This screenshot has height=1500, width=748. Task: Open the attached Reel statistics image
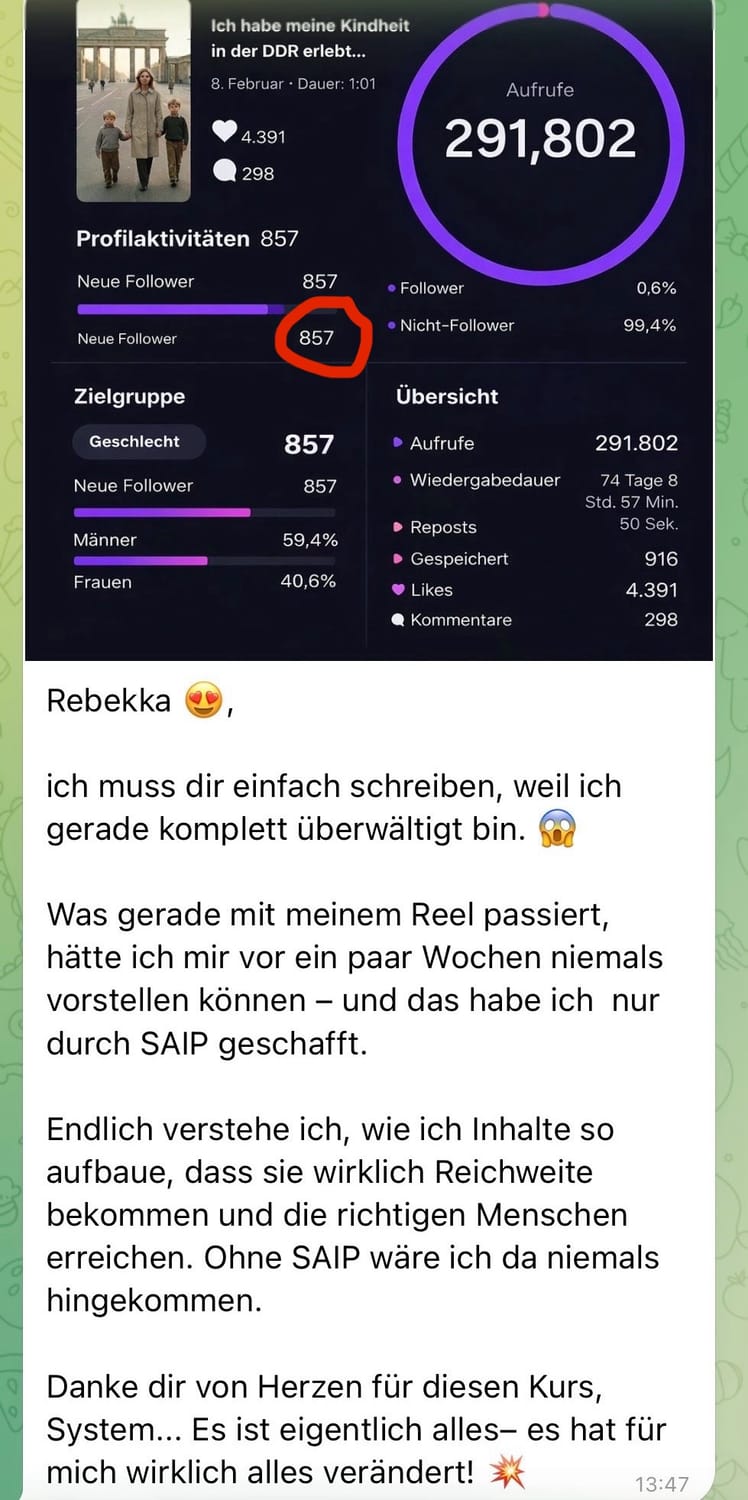[x=368, y=330]
